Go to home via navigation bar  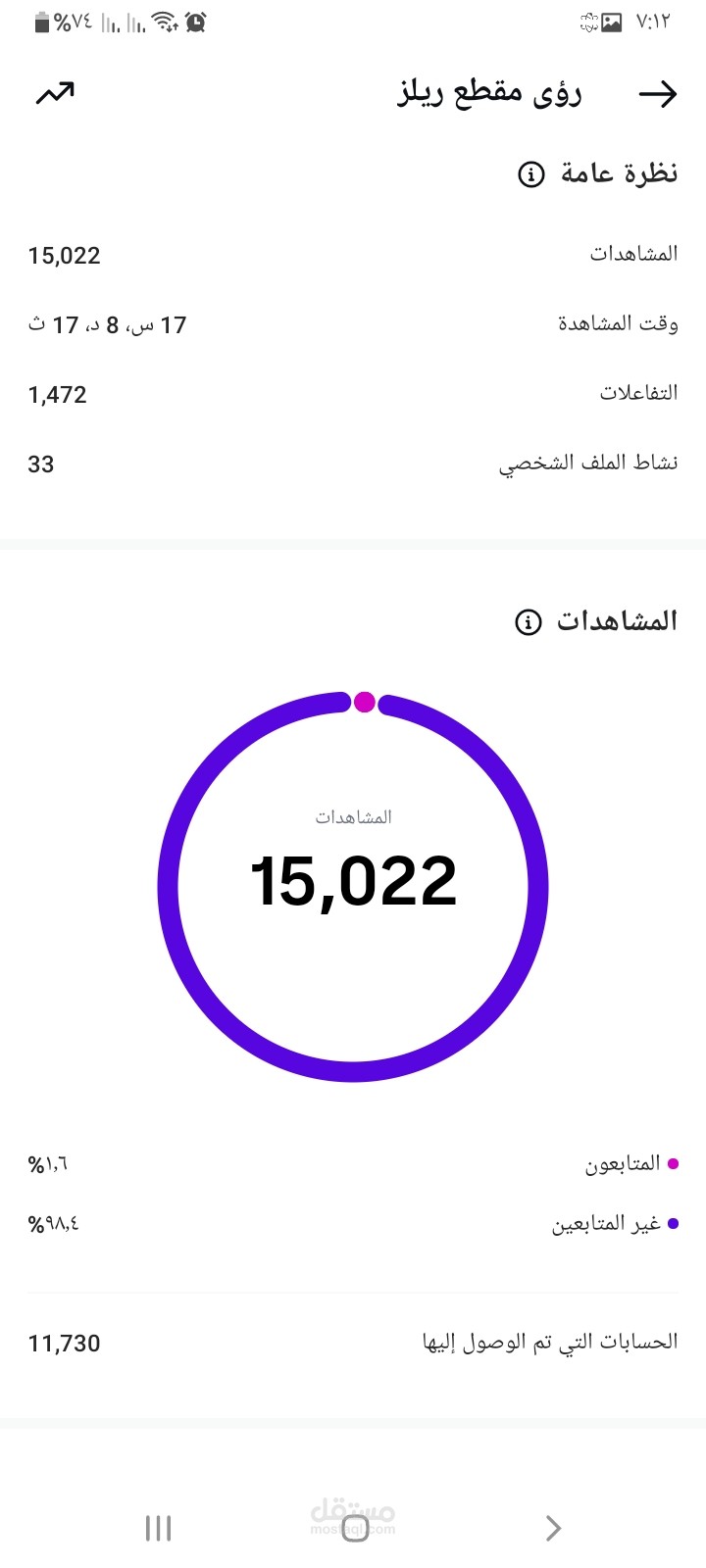click(x=354, y=1528)
